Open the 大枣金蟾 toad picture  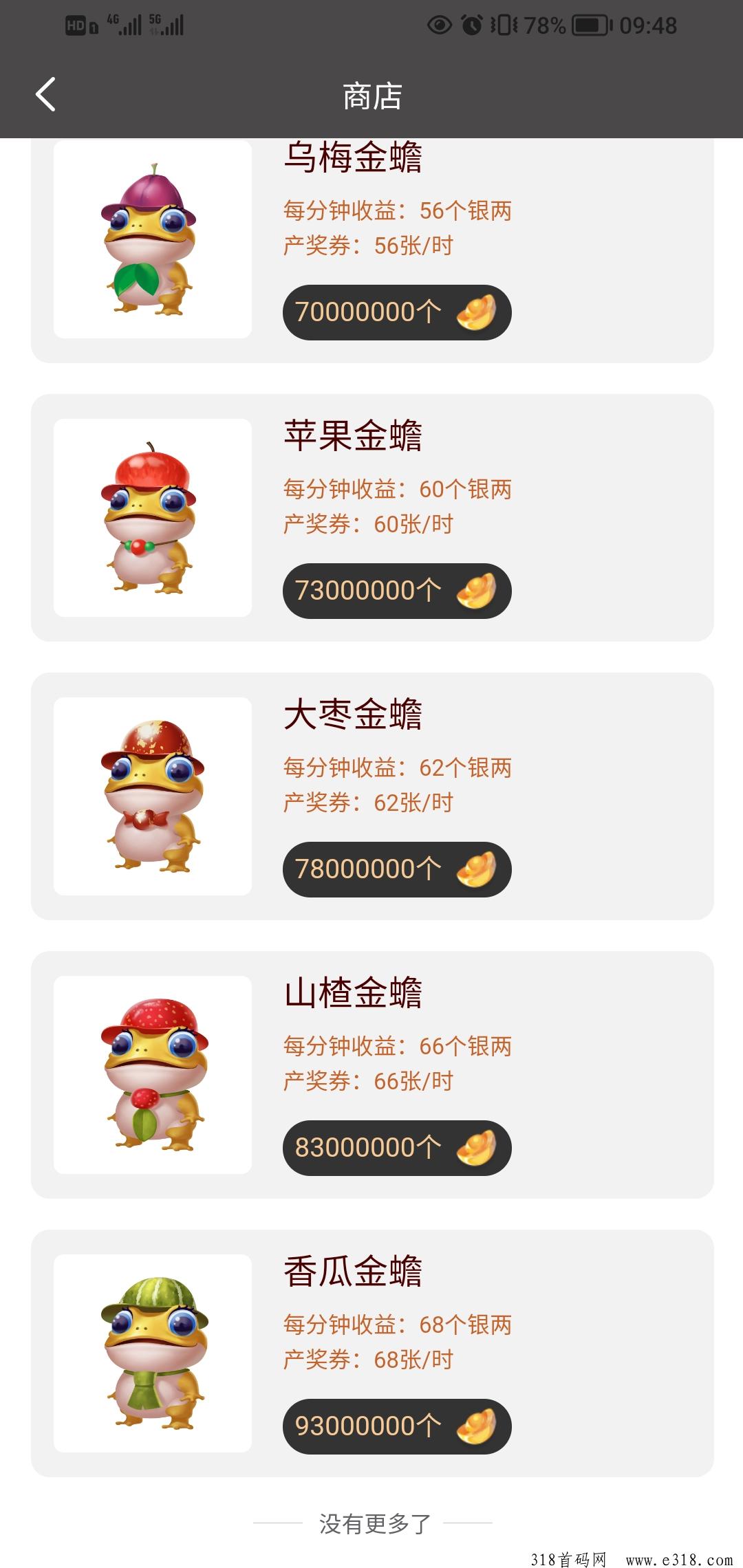coord(153,796)
